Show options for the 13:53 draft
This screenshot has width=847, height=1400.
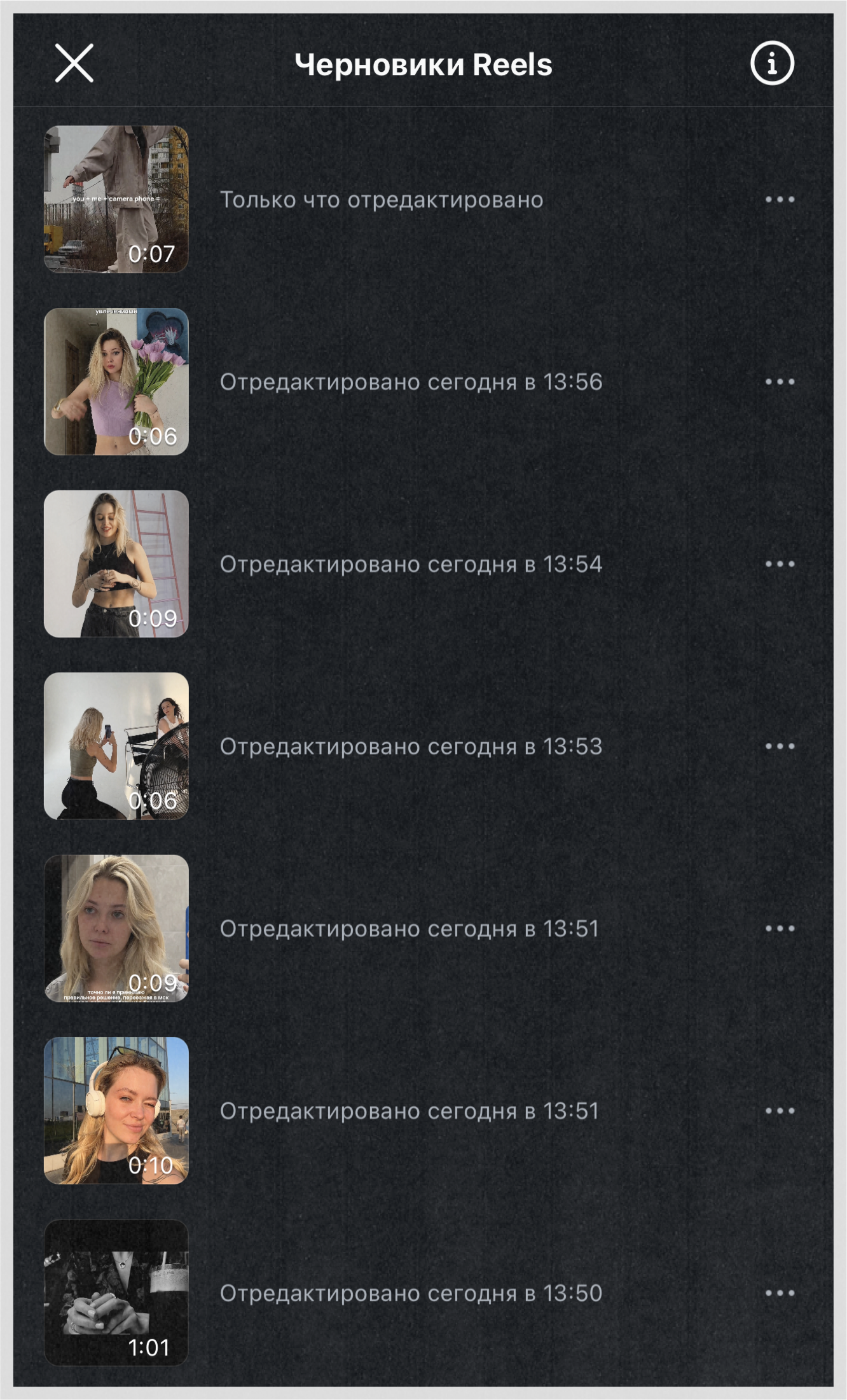click(780, 746)
